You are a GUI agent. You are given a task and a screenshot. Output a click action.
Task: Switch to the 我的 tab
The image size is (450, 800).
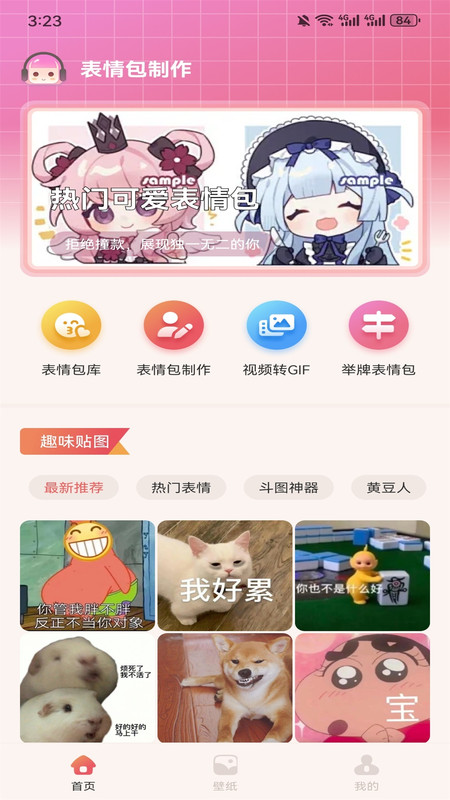point(366,772)
